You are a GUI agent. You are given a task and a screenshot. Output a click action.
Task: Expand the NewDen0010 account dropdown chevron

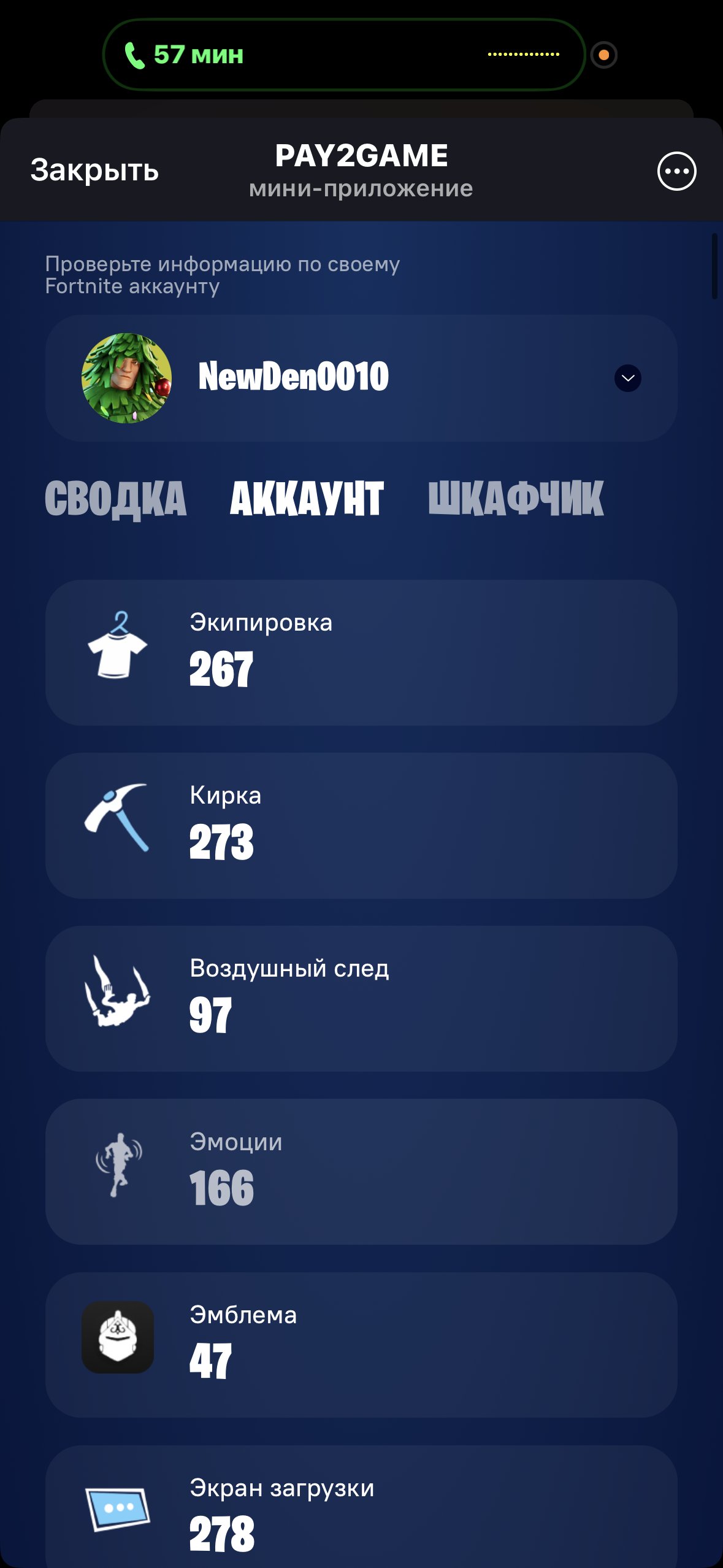coord(626,379)
